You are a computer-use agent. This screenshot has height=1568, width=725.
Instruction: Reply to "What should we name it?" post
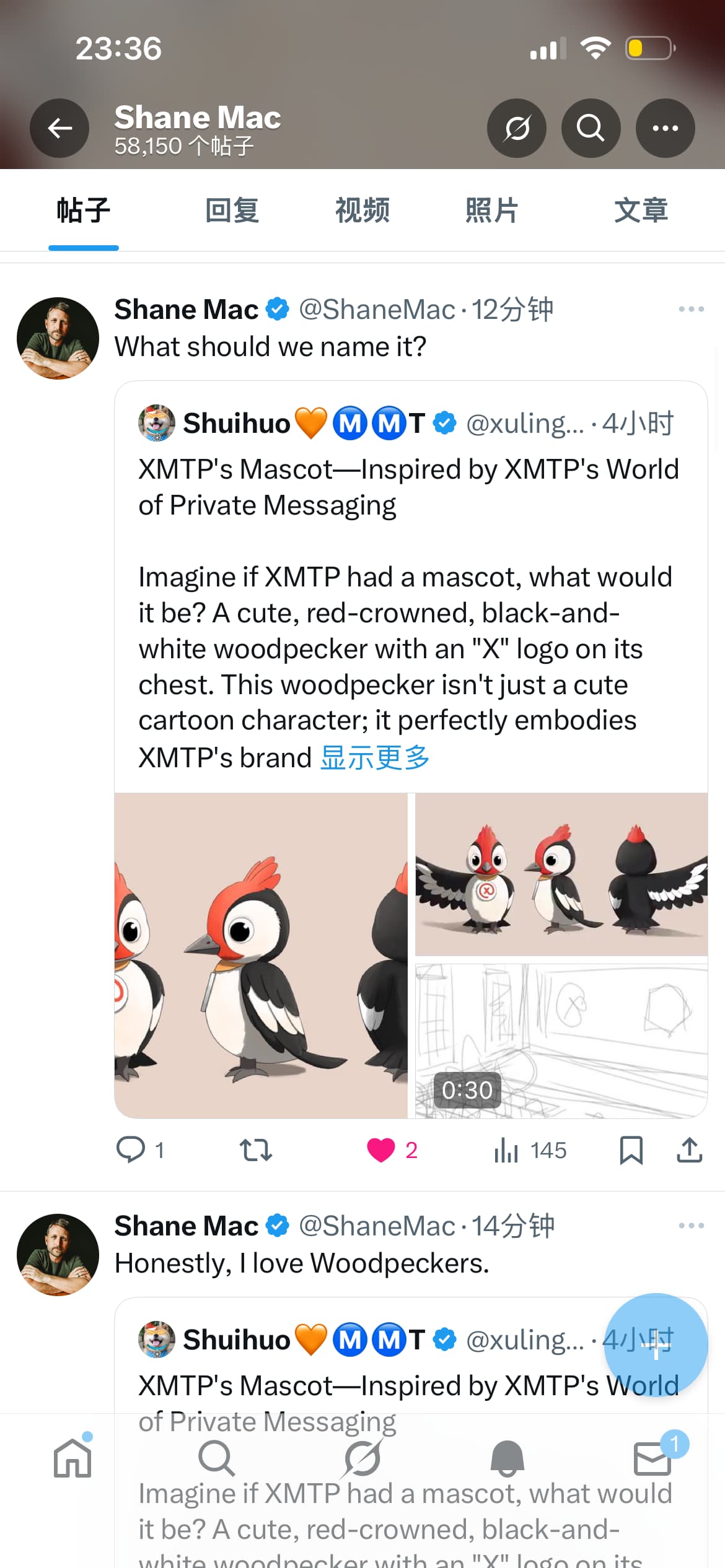coord(131,1150)
